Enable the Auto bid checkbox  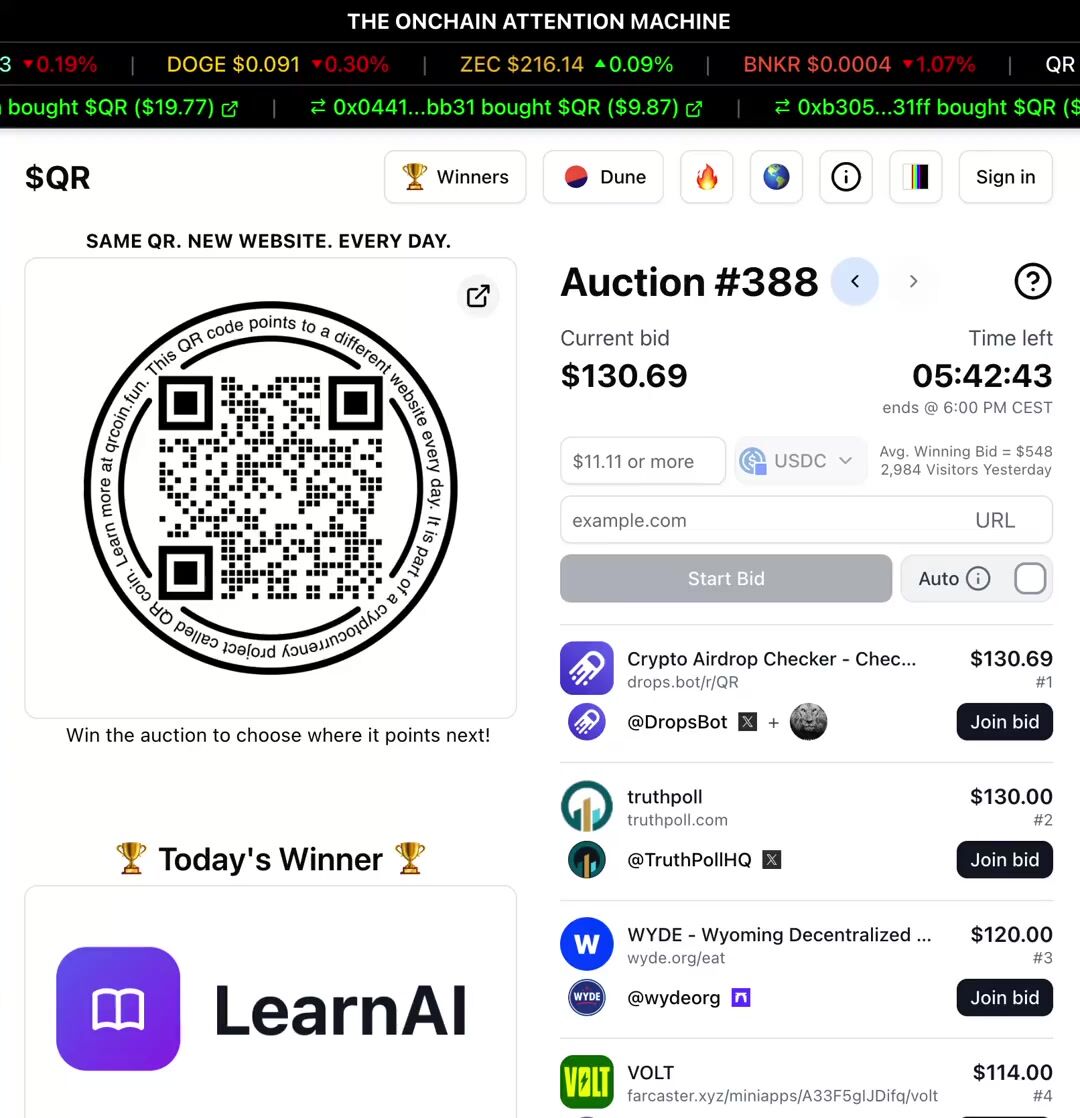1030,579
